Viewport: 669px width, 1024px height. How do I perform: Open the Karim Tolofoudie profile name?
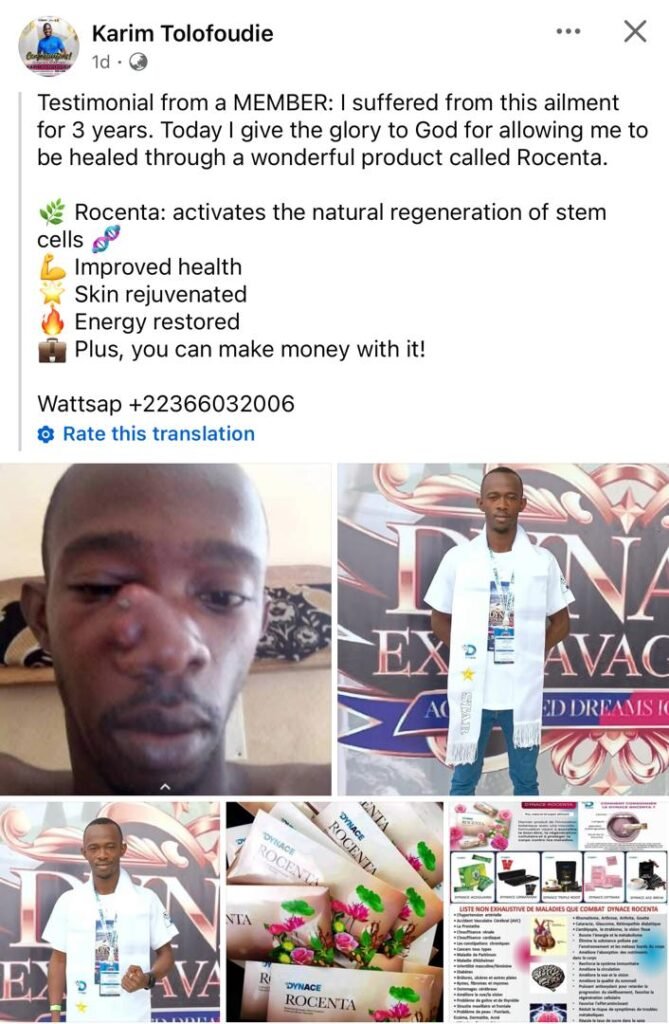pyautogui.click(x=182, y=33)
